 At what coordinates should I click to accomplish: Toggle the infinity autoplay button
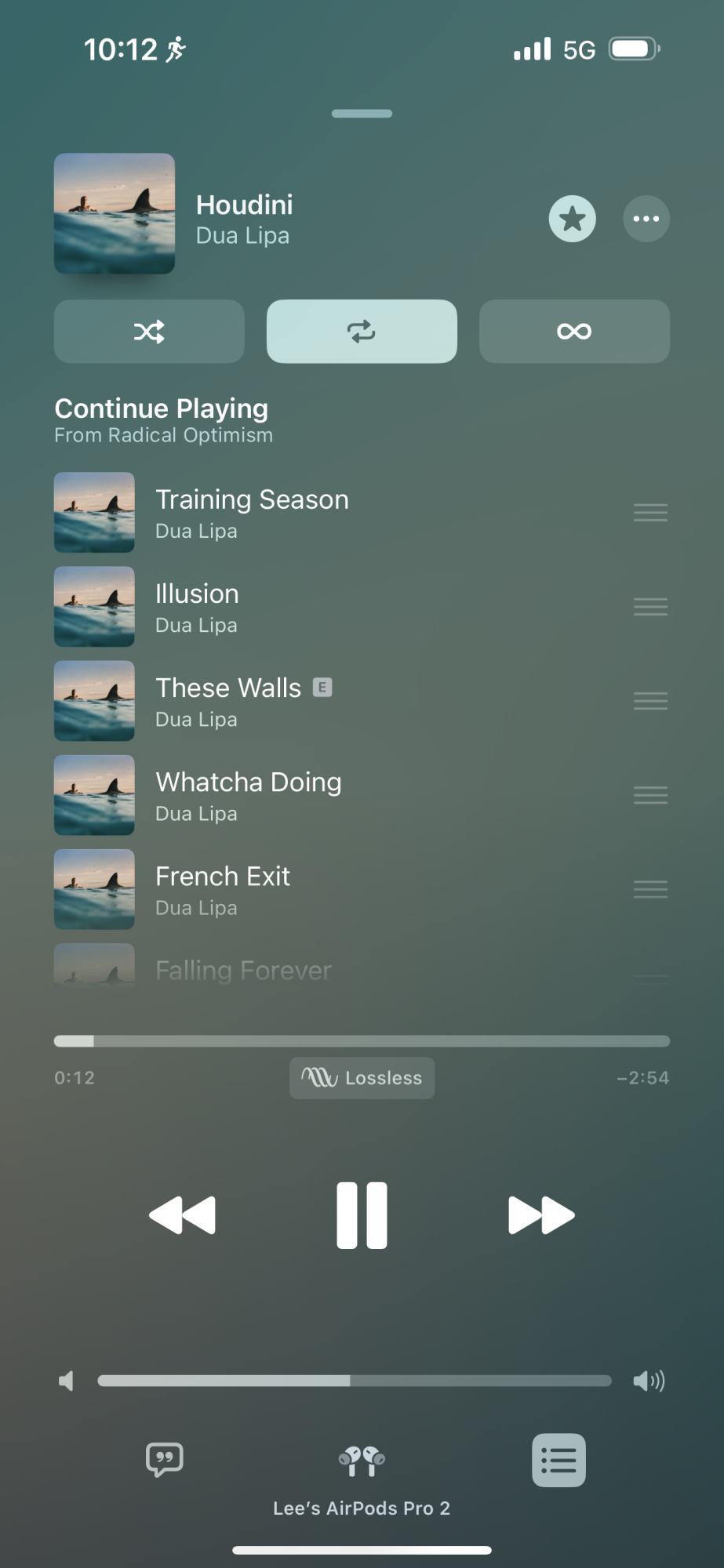574,332
